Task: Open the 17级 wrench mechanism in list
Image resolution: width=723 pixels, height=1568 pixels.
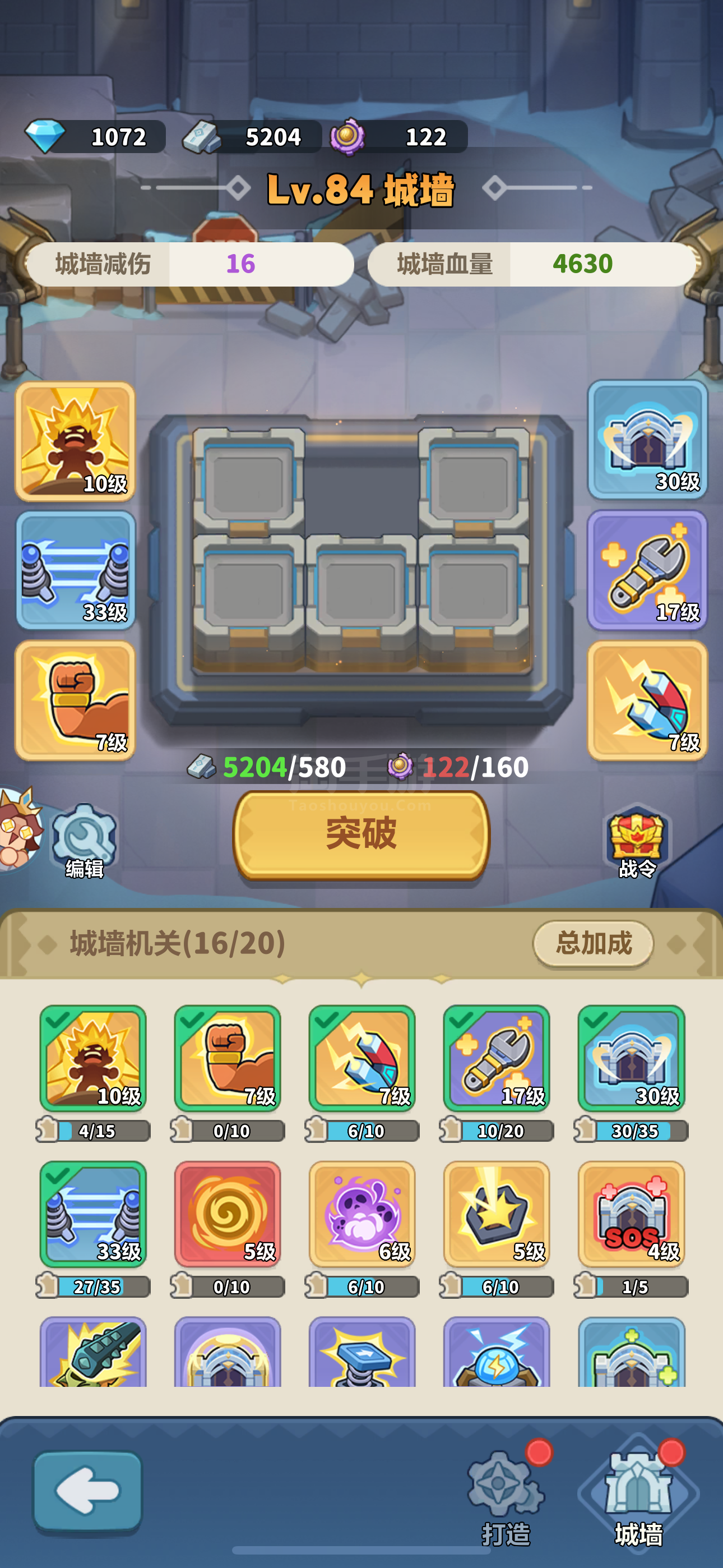Action: point(497,1058)
